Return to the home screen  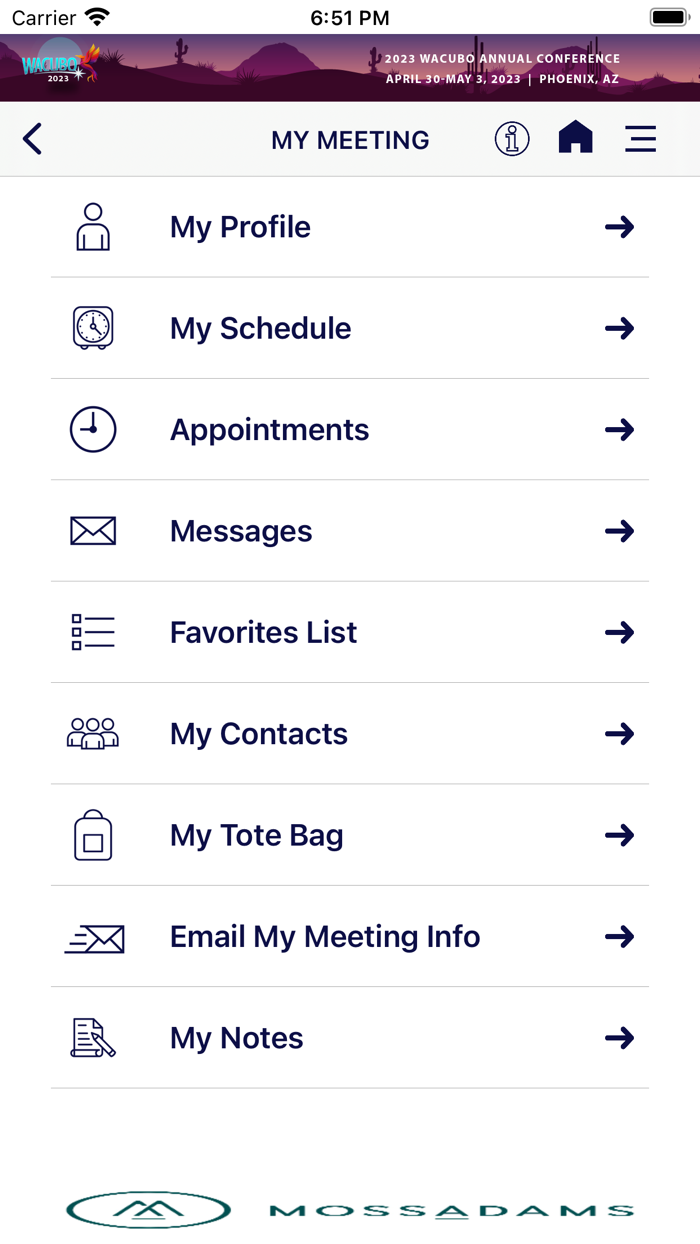click(575, 139)
